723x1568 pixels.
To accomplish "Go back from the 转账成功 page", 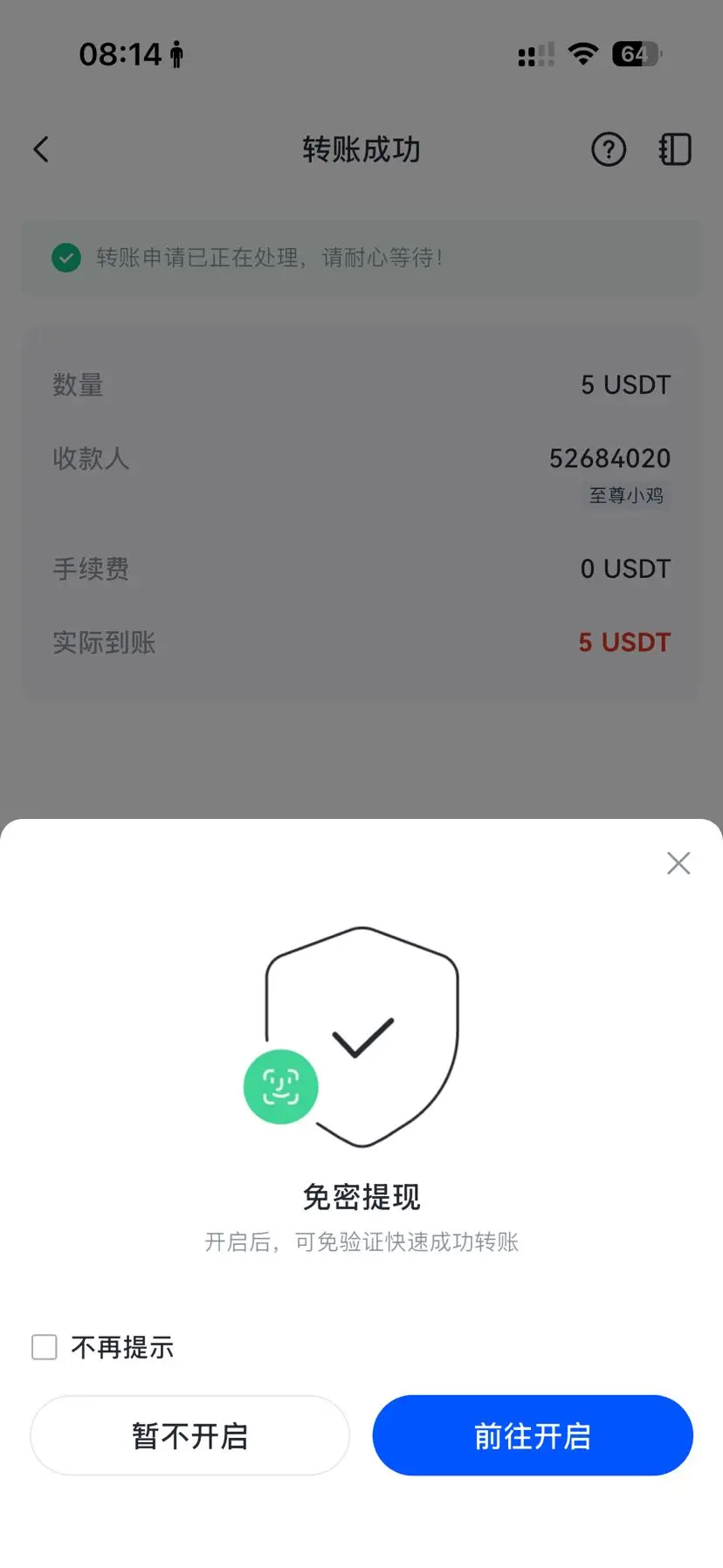I will coord(41,149).
